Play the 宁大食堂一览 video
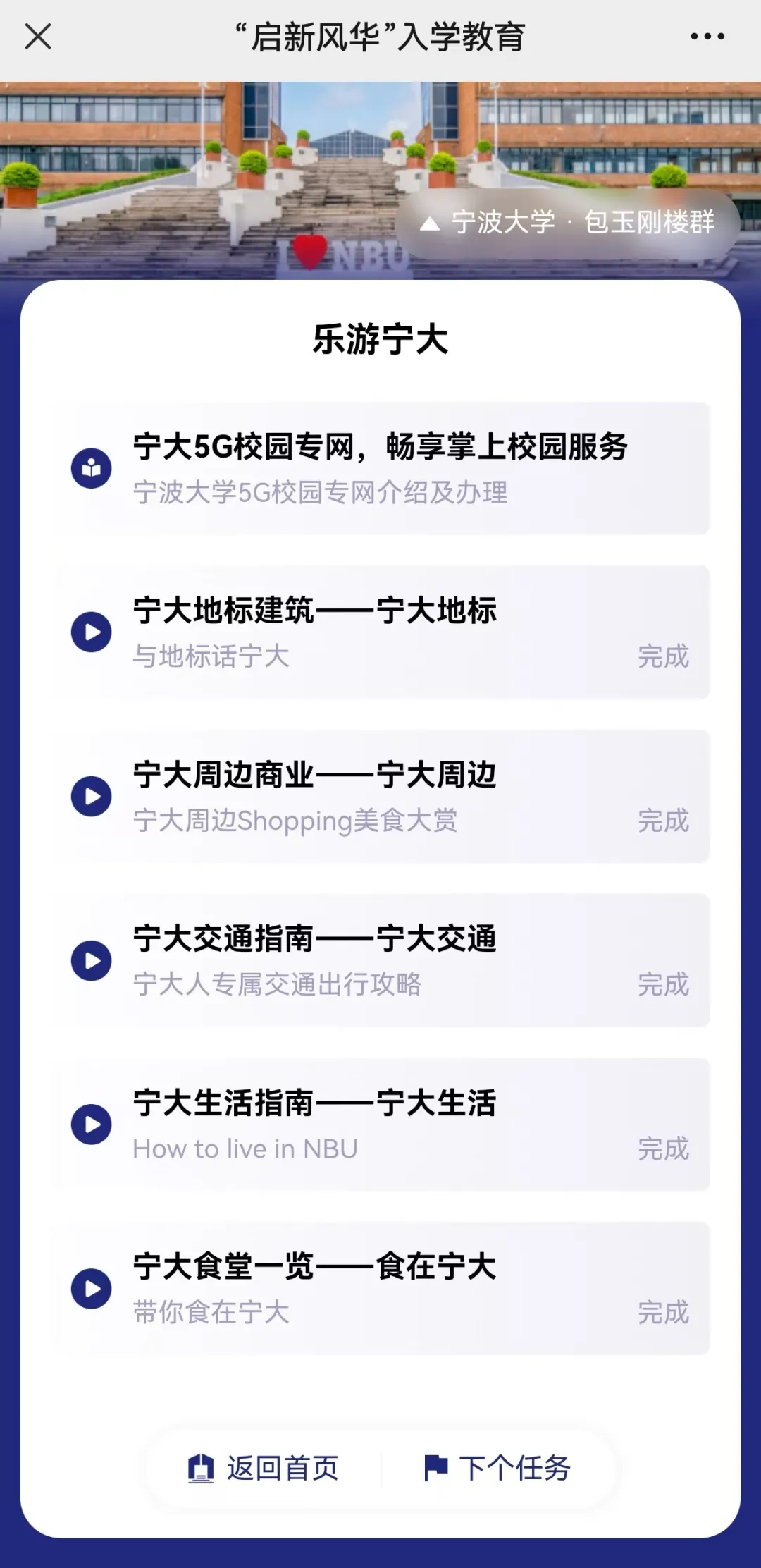 [90, 1290]
